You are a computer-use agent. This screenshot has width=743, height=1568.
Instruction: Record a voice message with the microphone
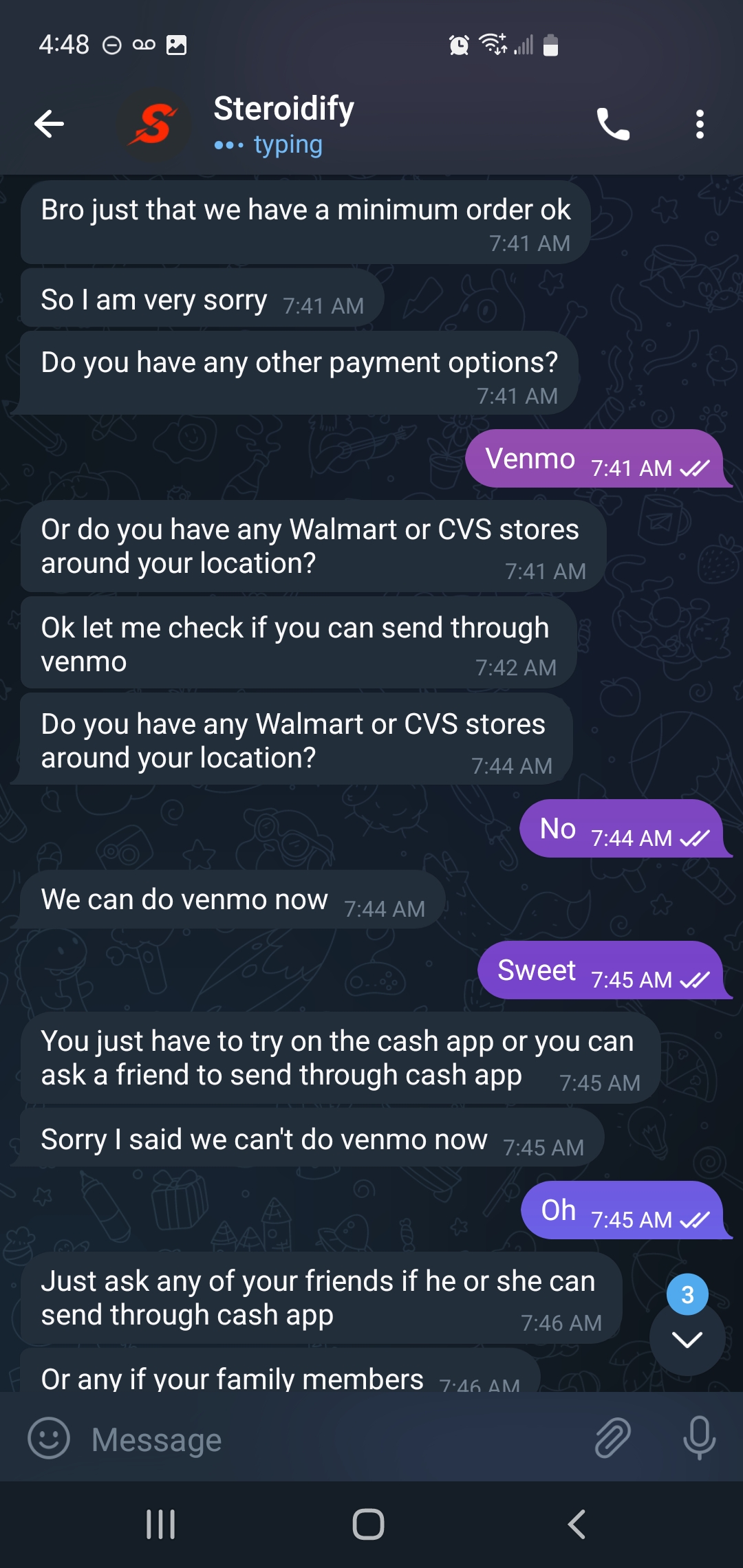(x=699, y=1439)
